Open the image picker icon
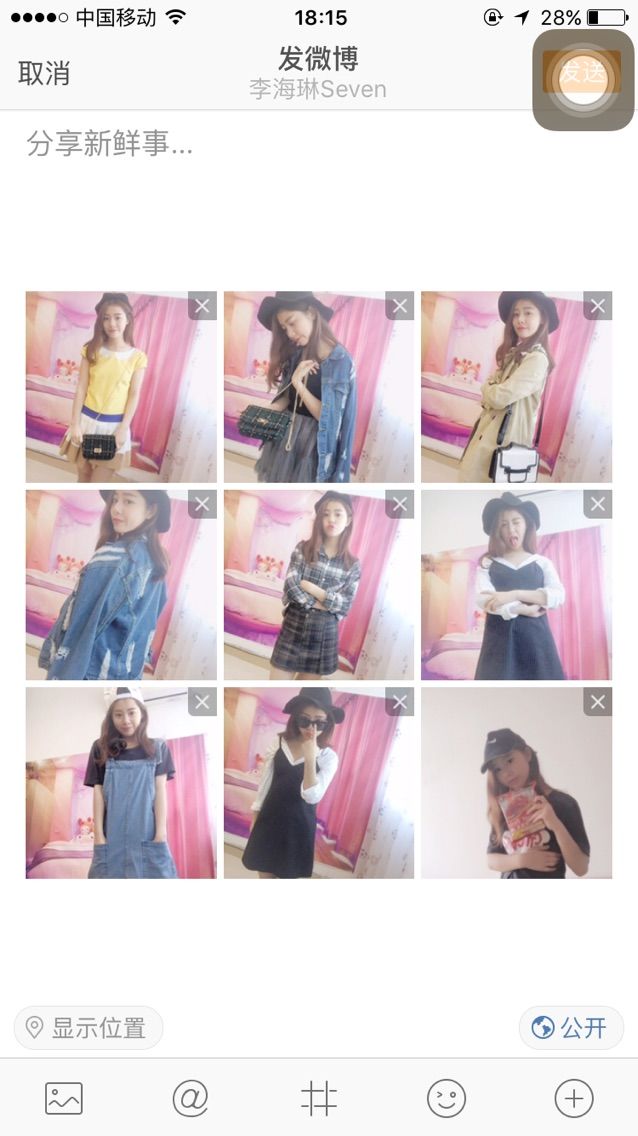This screenshot has width=638, height=1136. (64, 1099)
